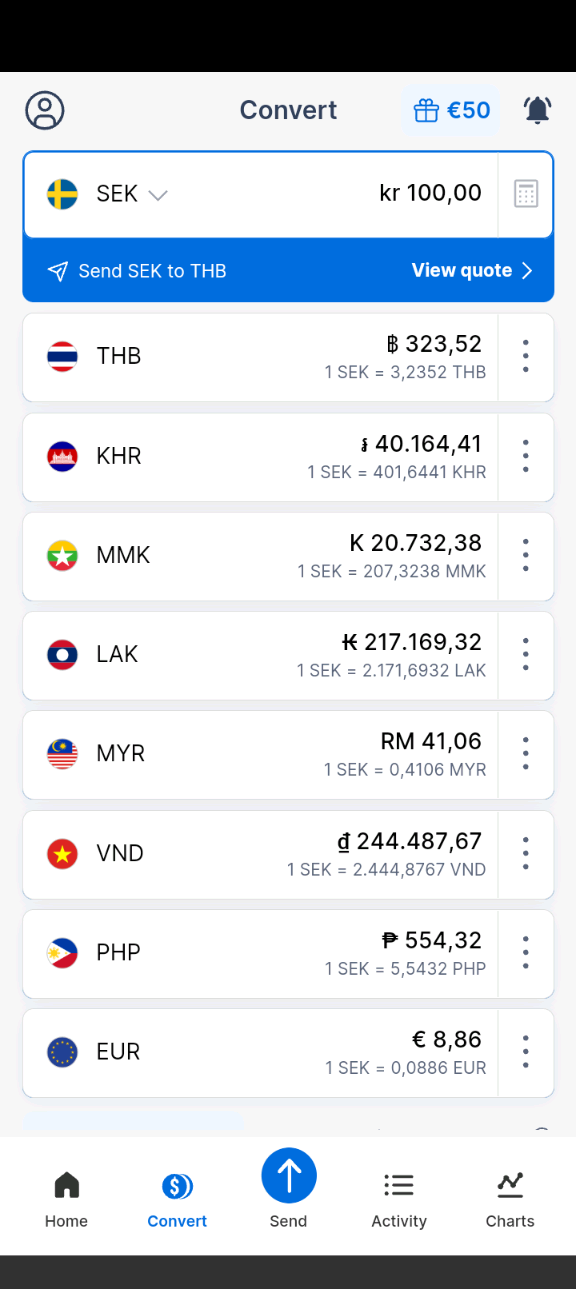Open more options for EUR

pyautogui.click(x=525, y=1052)
